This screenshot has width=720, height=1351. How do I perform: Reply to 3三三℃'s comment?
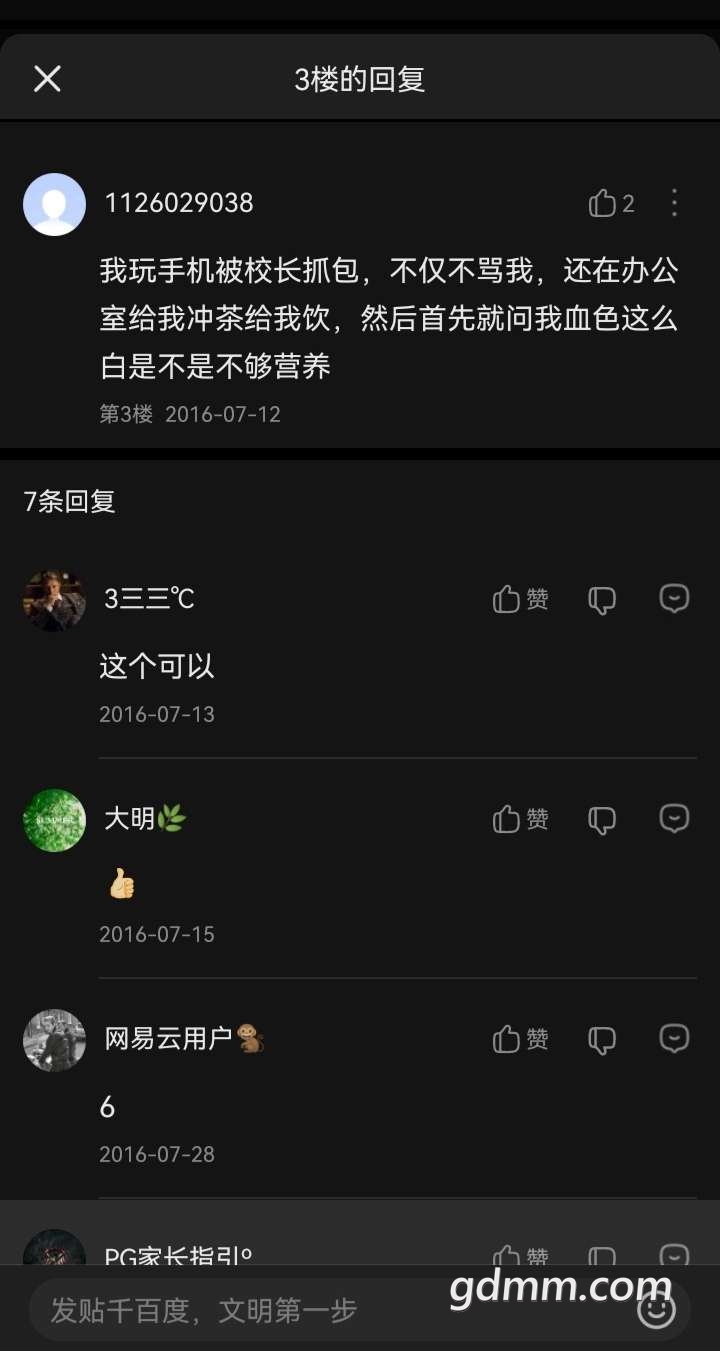pos(675,598)
